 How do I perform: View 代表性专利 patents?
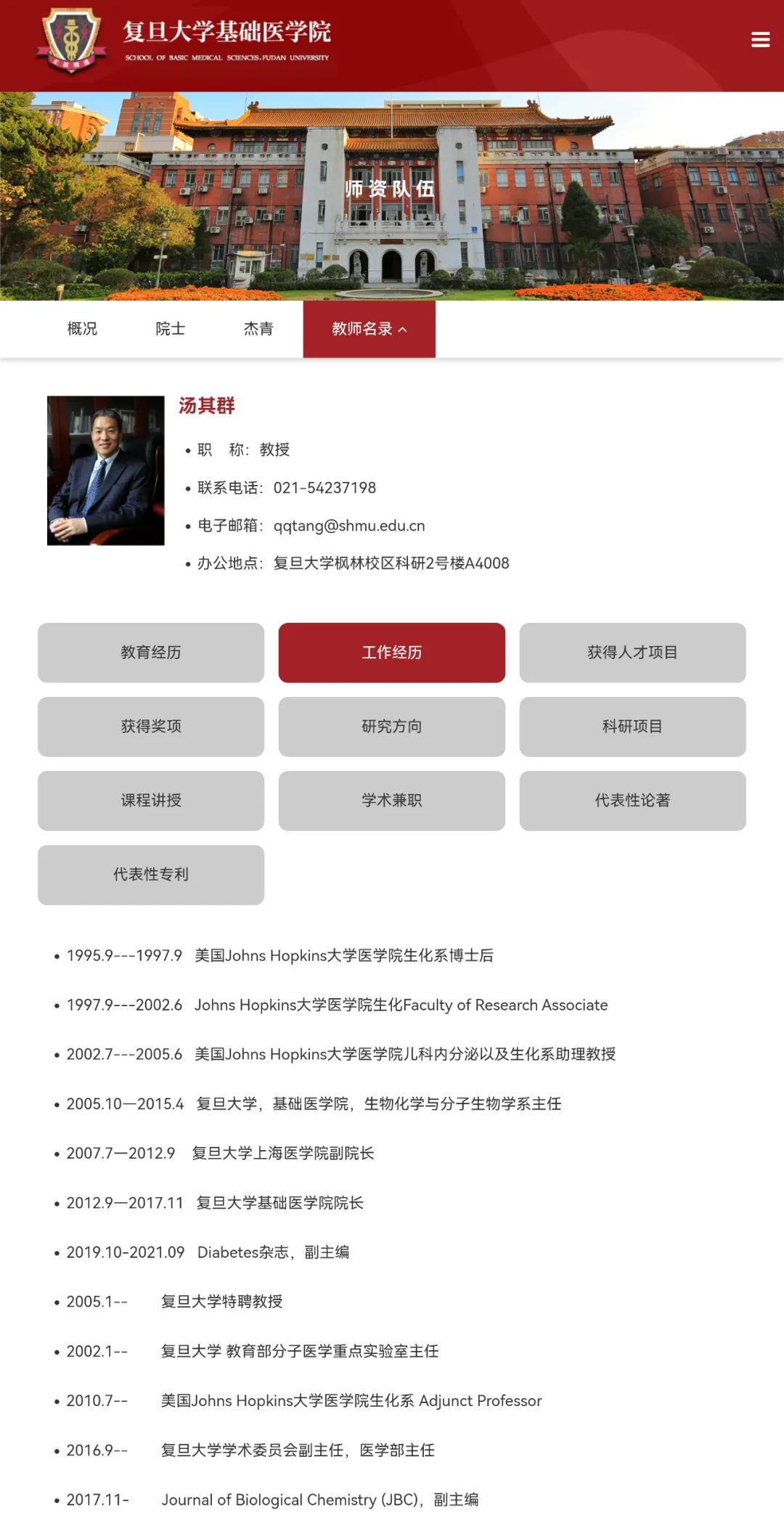pos(151,875)
